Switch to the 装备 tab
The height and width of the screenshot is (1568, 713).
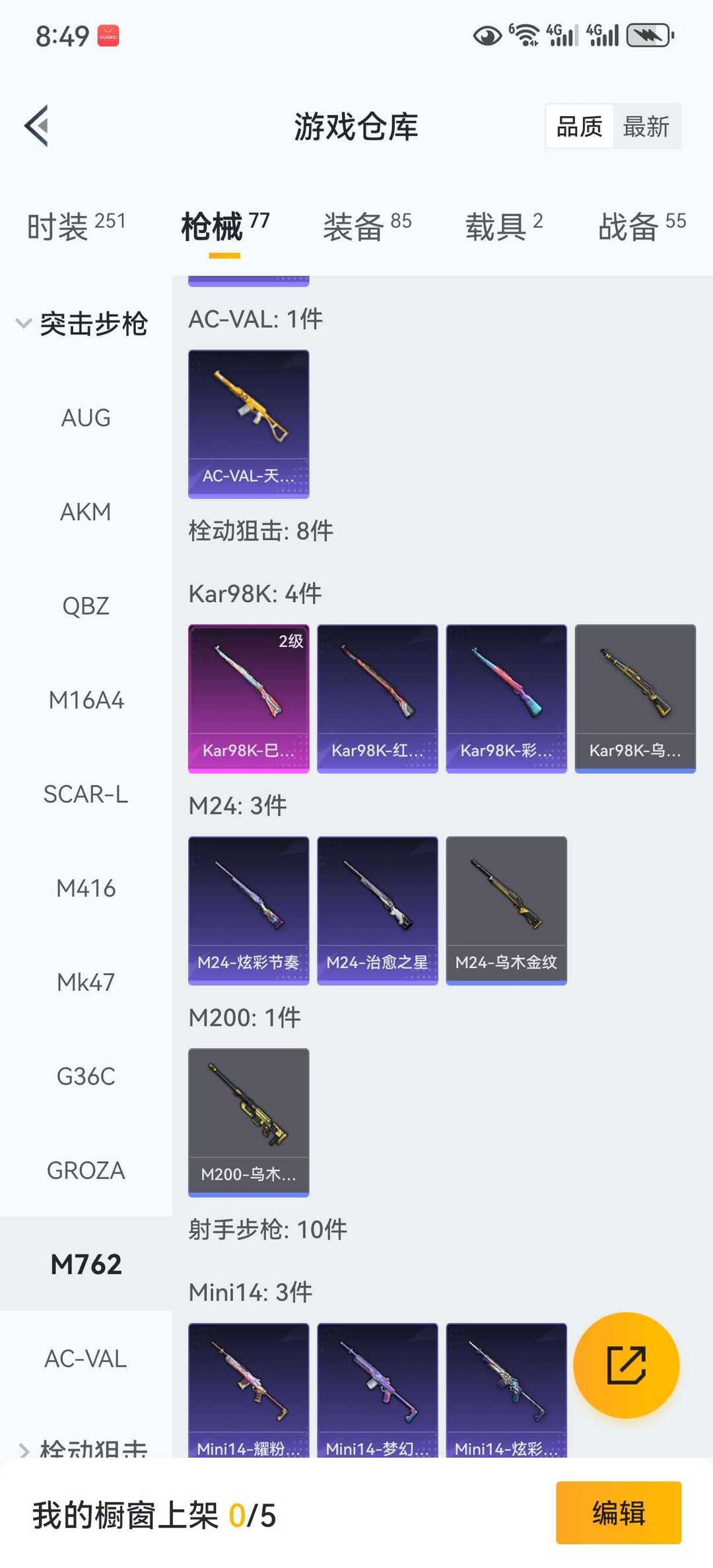[x=368, y=226]
